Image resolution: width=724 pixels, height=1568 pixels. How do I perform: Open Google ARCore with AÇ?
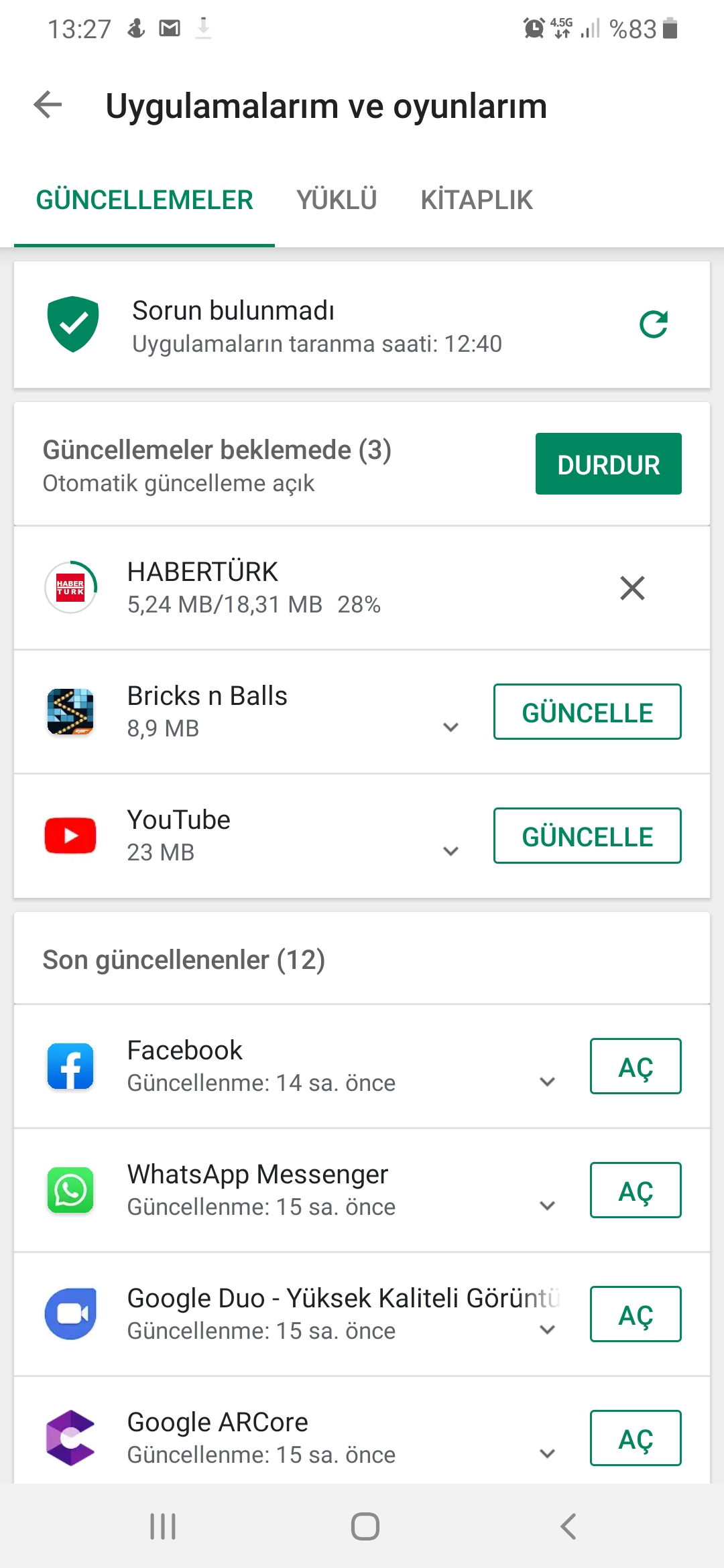[636, 1438]
